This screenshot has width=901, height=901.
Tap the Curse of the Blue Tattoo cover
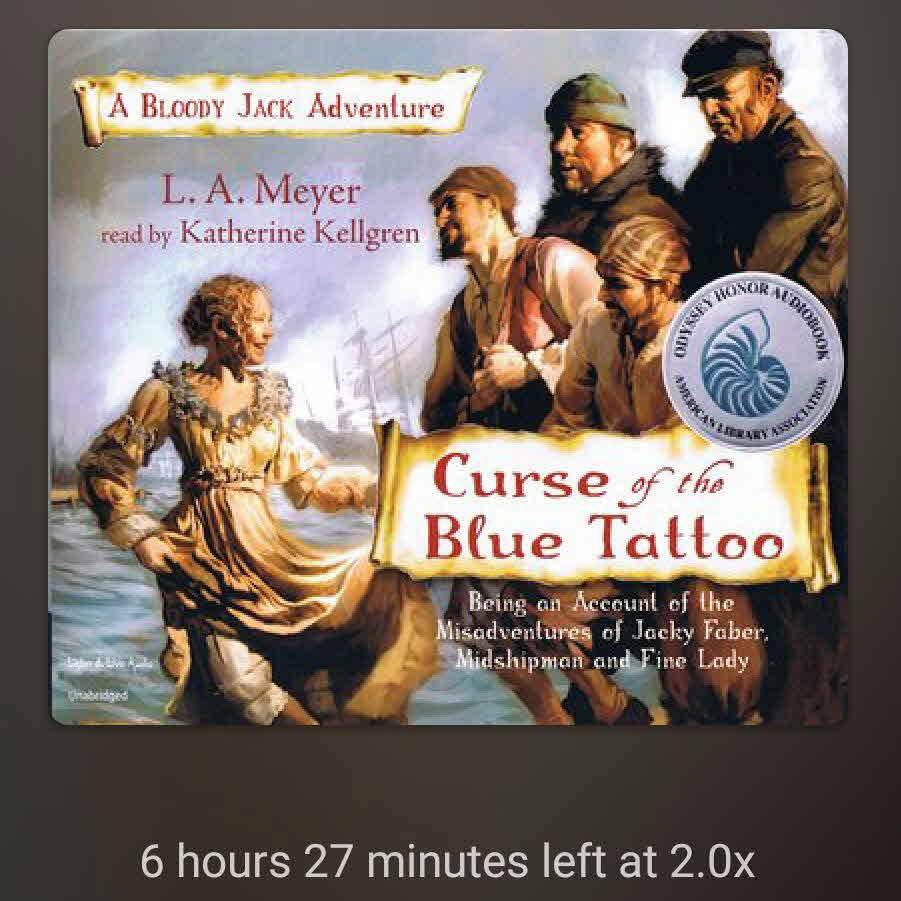449,377
